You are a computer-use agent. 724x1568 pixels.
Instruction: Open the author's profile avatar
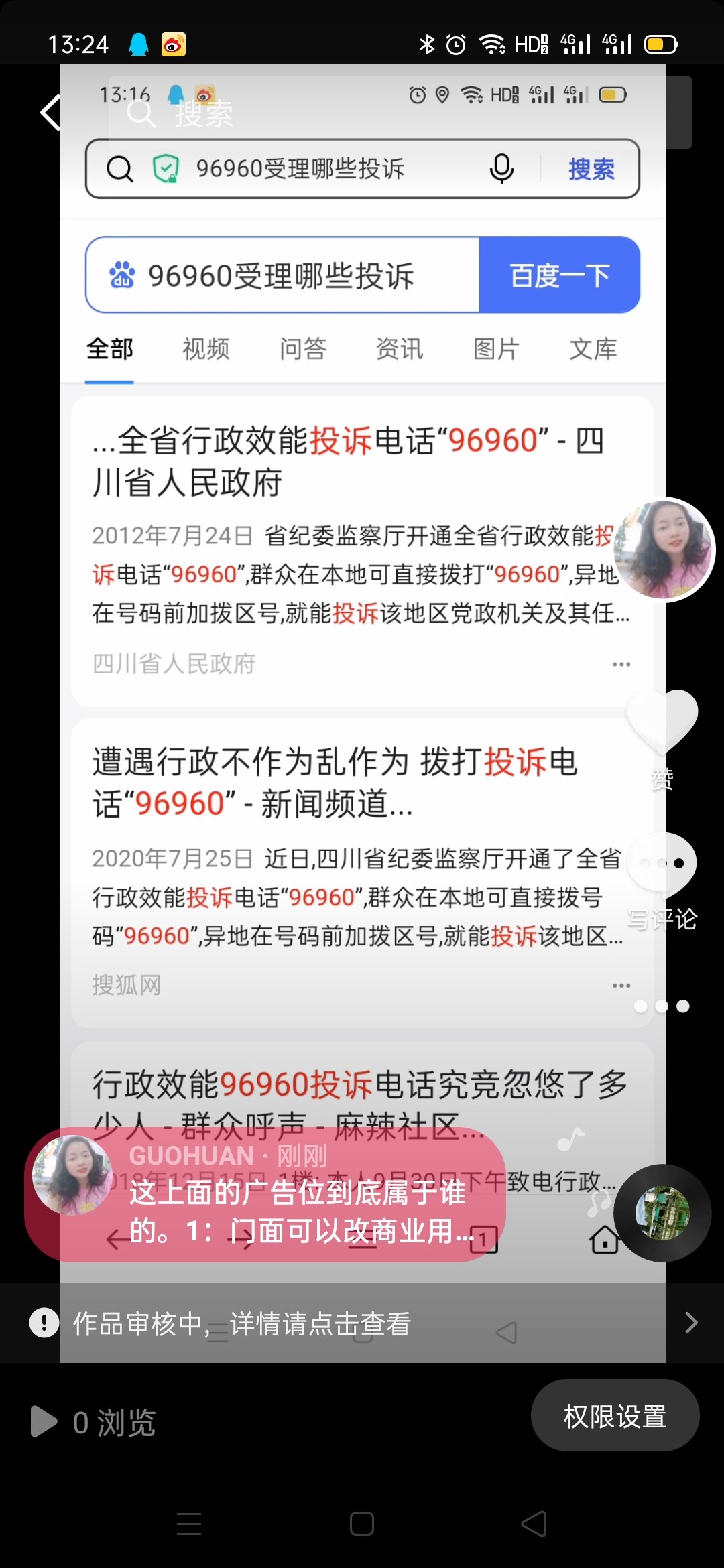point(664,549)
